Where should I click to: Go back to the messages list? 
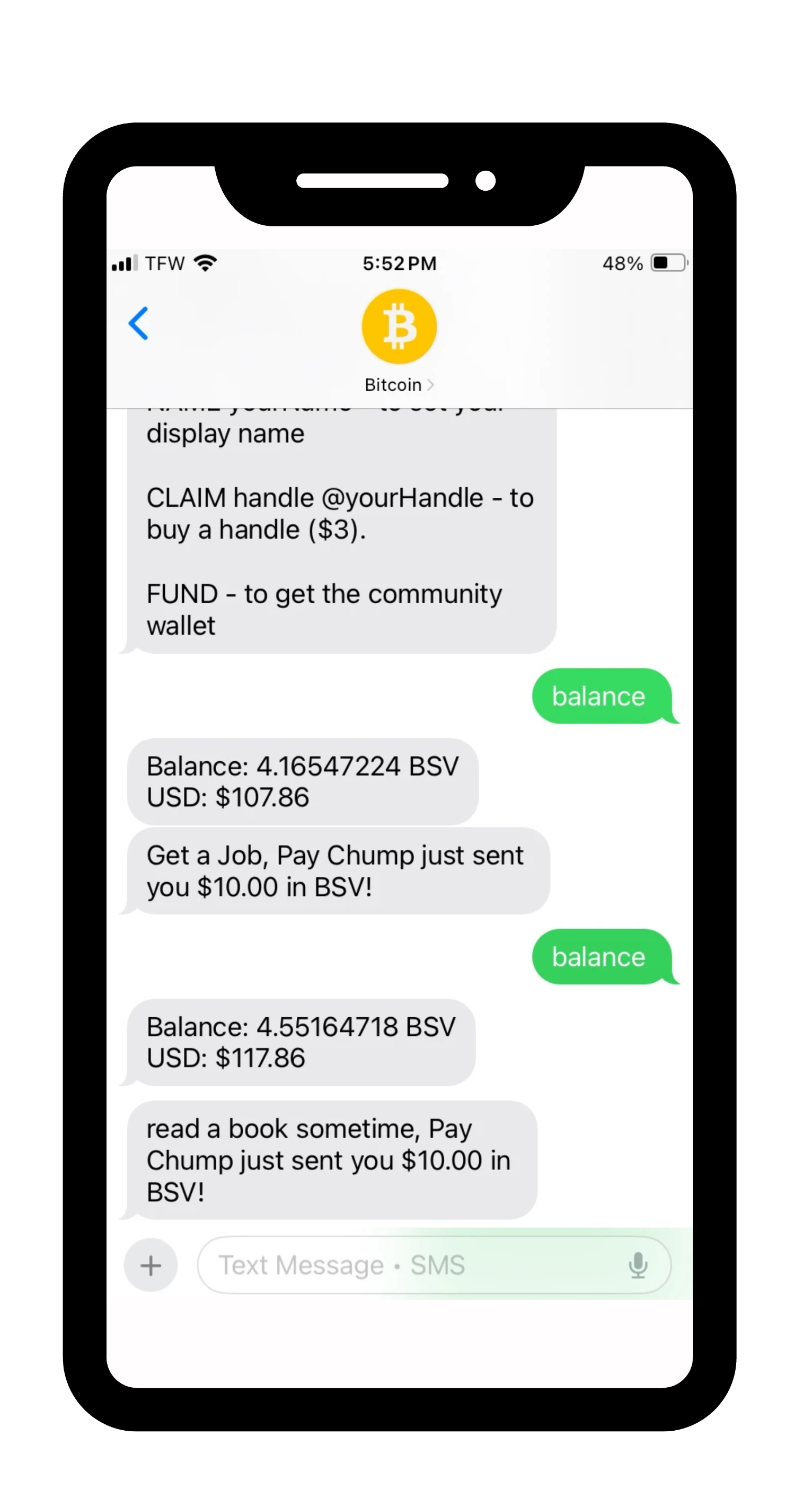[x=138, y=323]
